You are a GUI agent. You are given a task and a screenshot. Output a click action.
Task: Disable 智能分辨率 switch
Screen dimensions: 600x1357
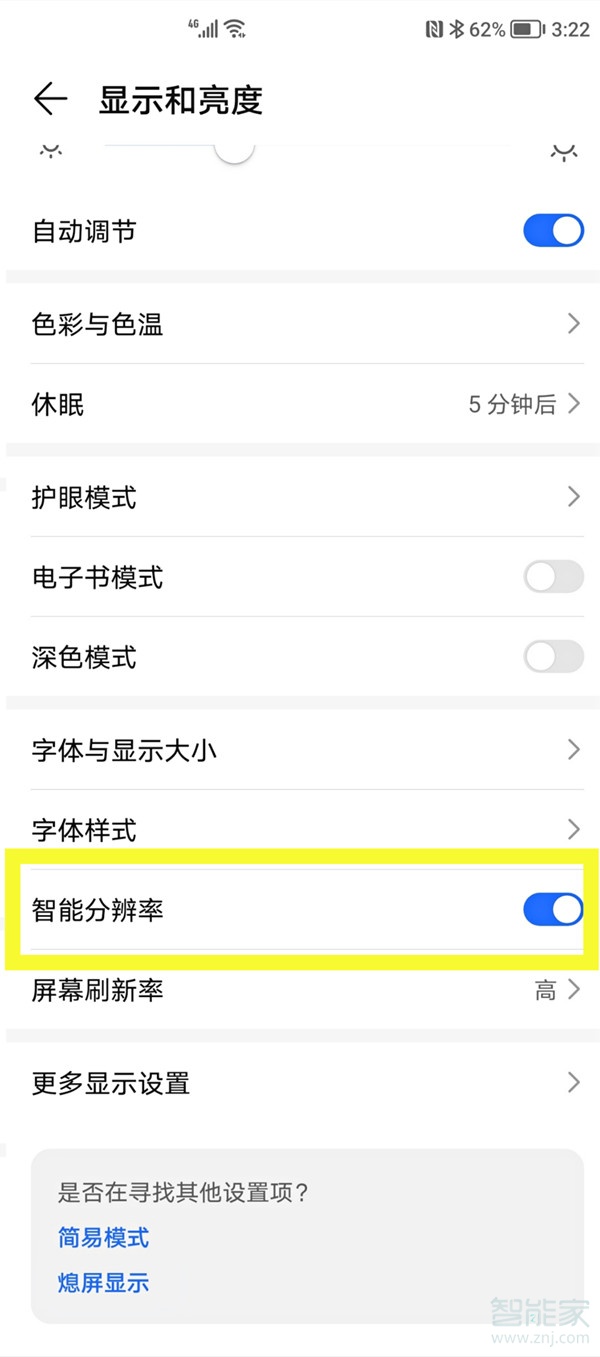point(552,910)
